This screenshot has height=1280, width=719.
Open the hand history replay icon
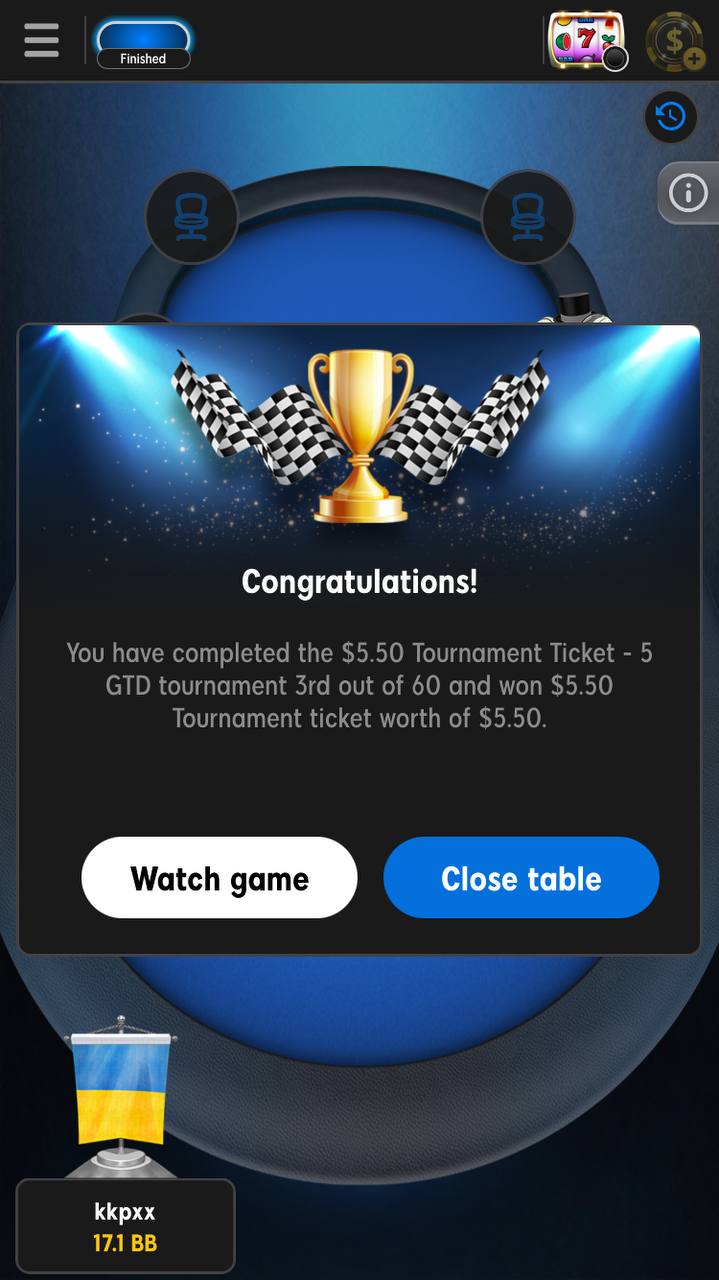pyautogui.click(x=670, y=117)
